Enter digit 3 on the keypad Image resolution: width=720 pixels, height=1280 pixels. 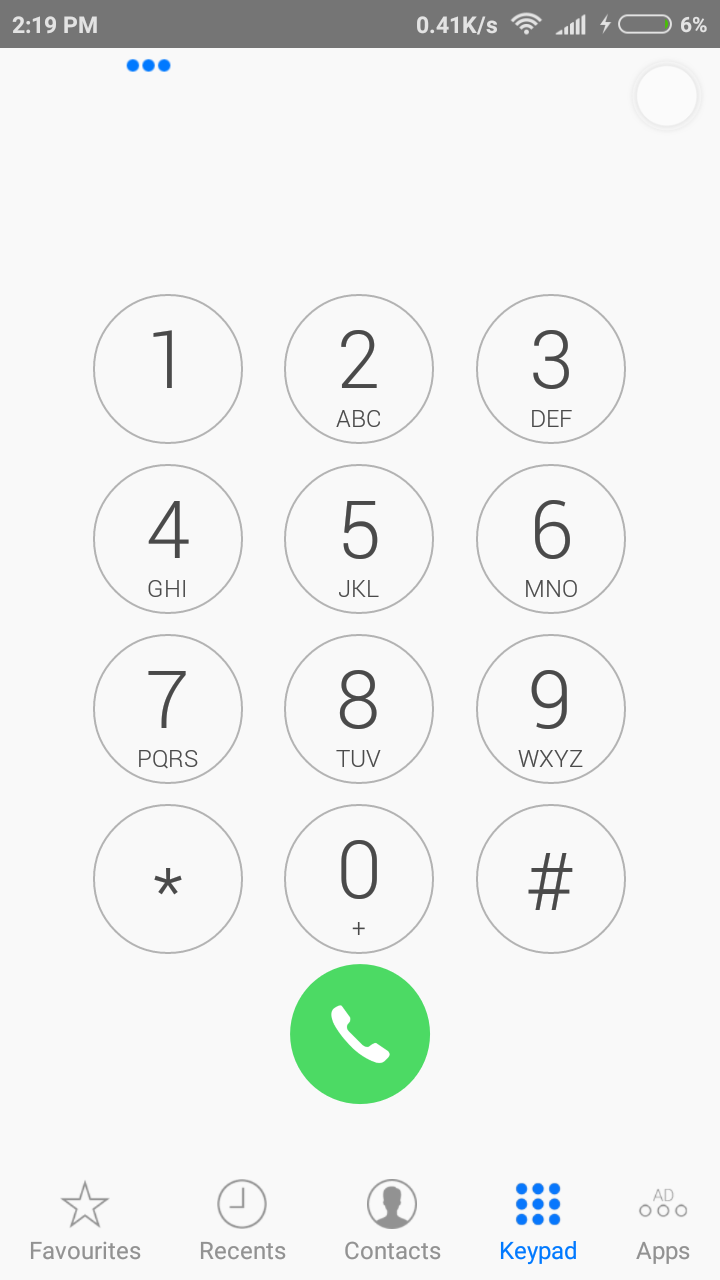pyautogui.click(x=551, y=369)
